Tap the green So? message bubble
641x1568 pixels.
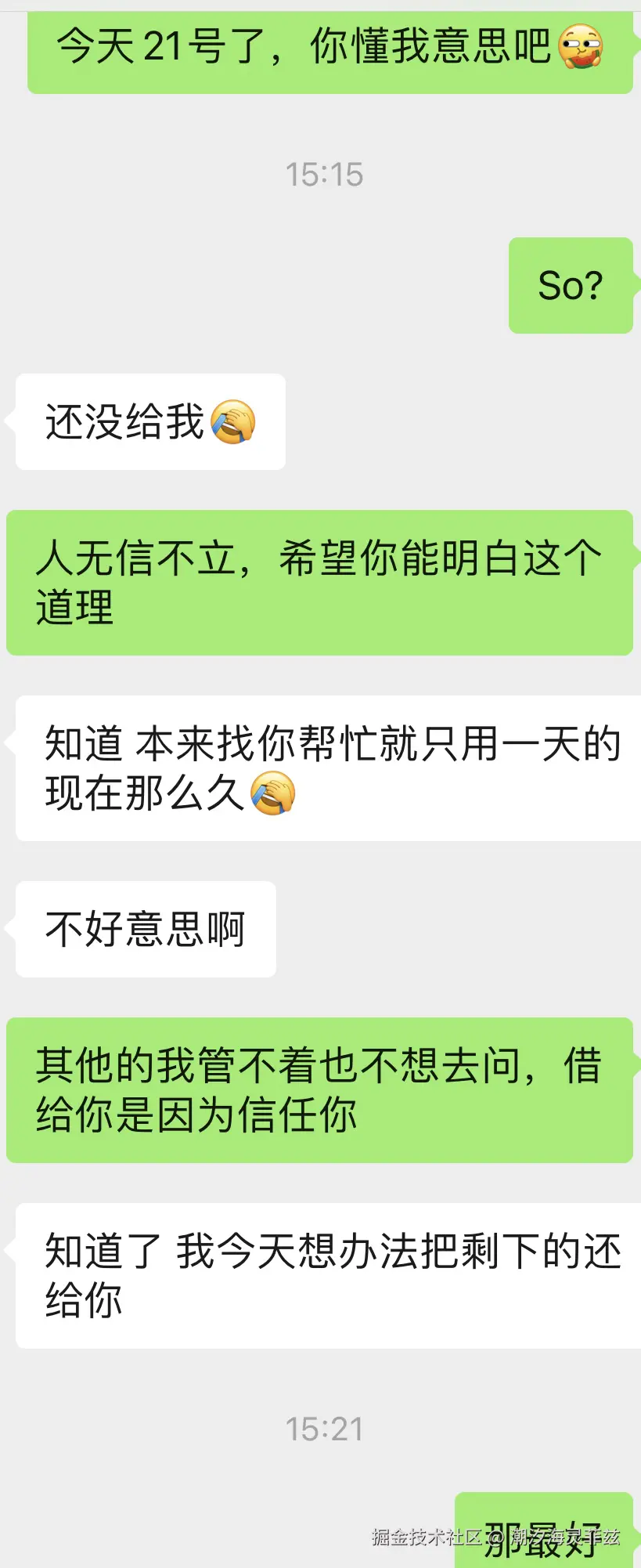(571, 286)
